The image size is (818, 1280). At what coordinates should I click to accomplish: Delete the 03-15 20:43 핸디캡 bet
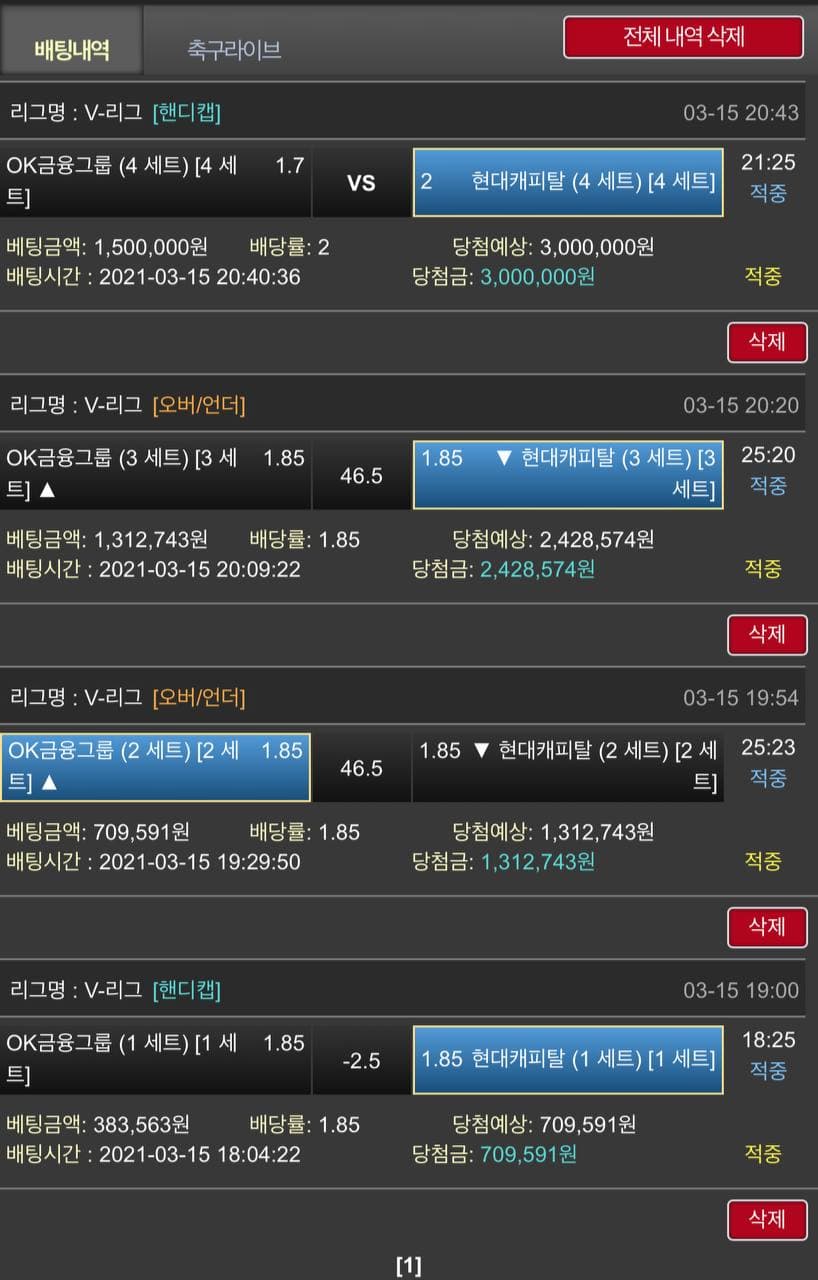(766, 342)
